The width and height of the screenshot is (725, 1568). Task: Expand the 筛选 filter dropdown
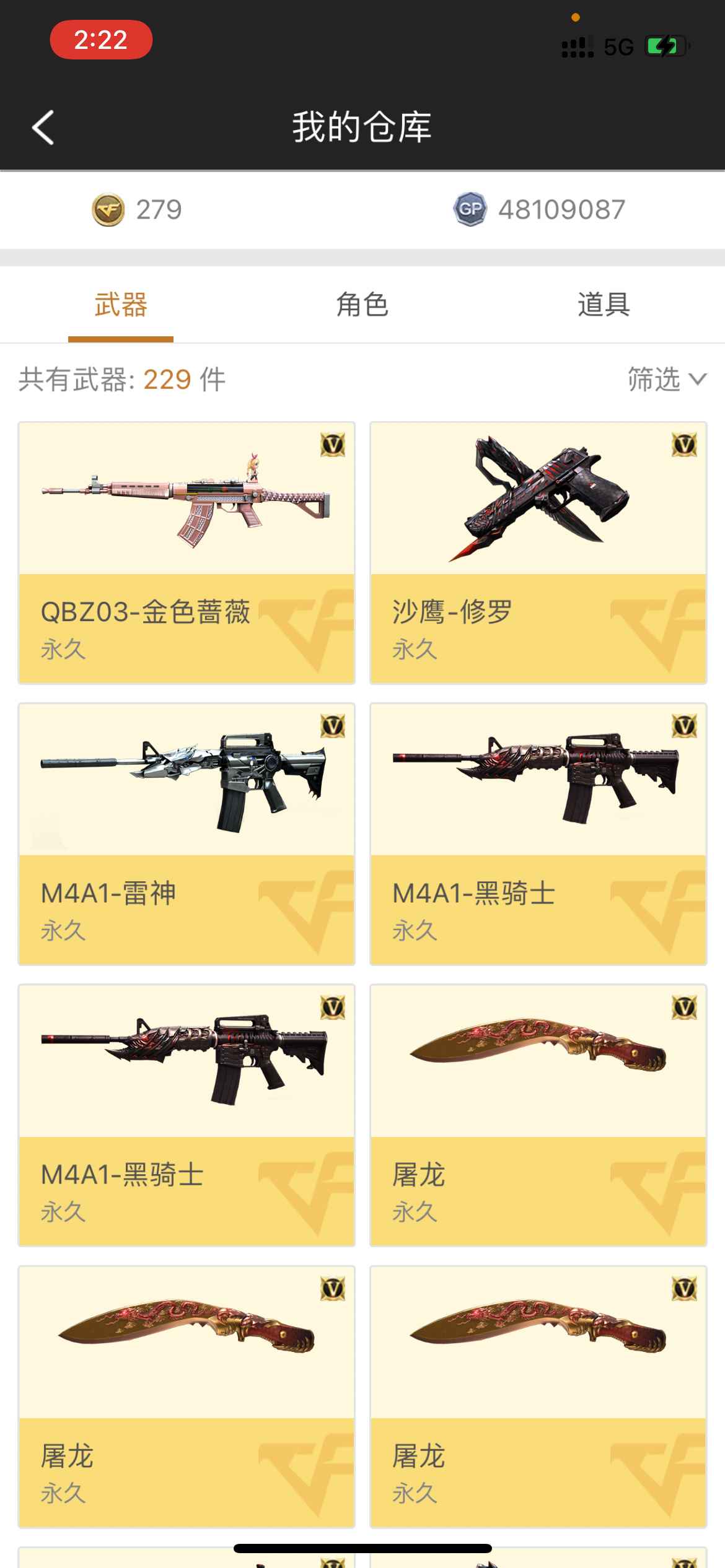tap(666, 379)
